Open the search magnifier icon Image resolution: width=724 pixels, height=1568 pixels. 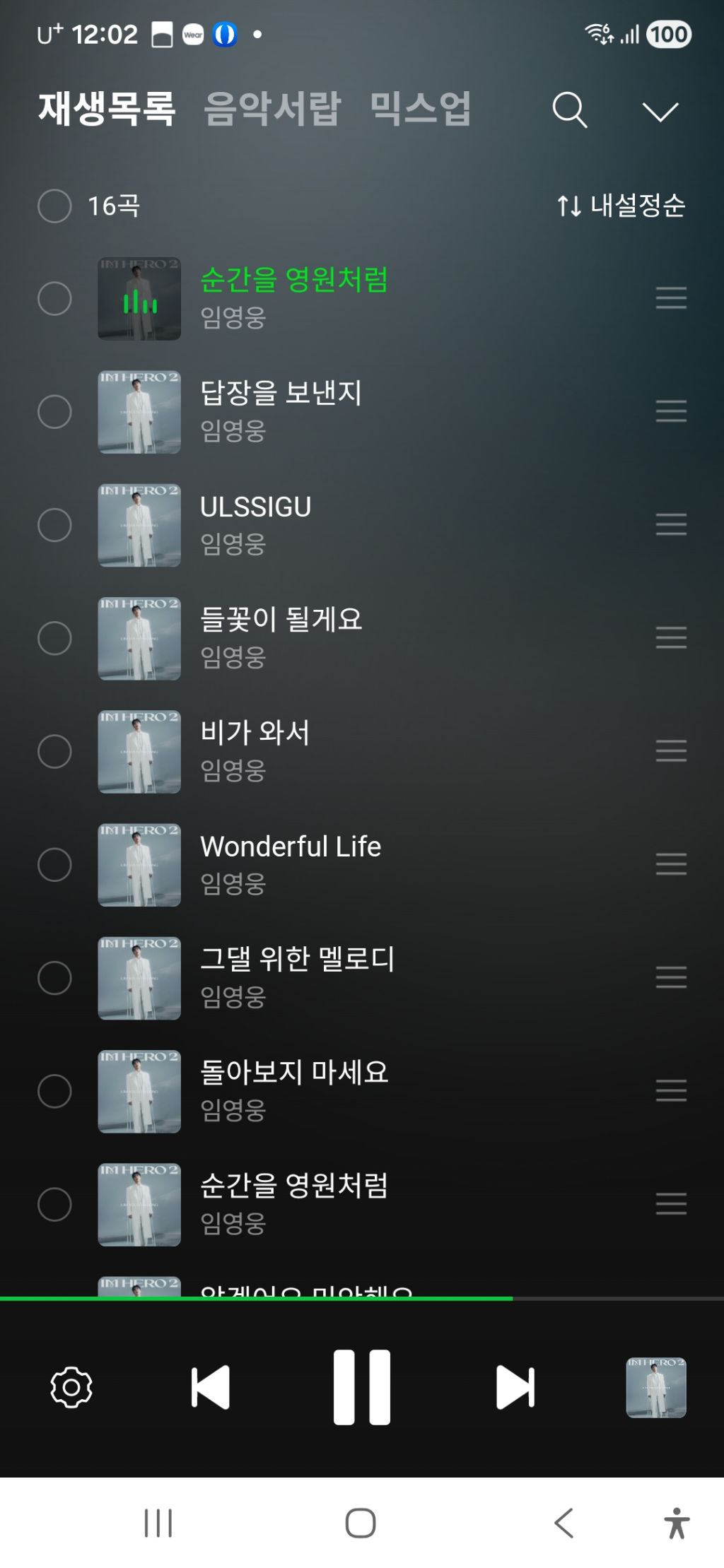[570, 110]
